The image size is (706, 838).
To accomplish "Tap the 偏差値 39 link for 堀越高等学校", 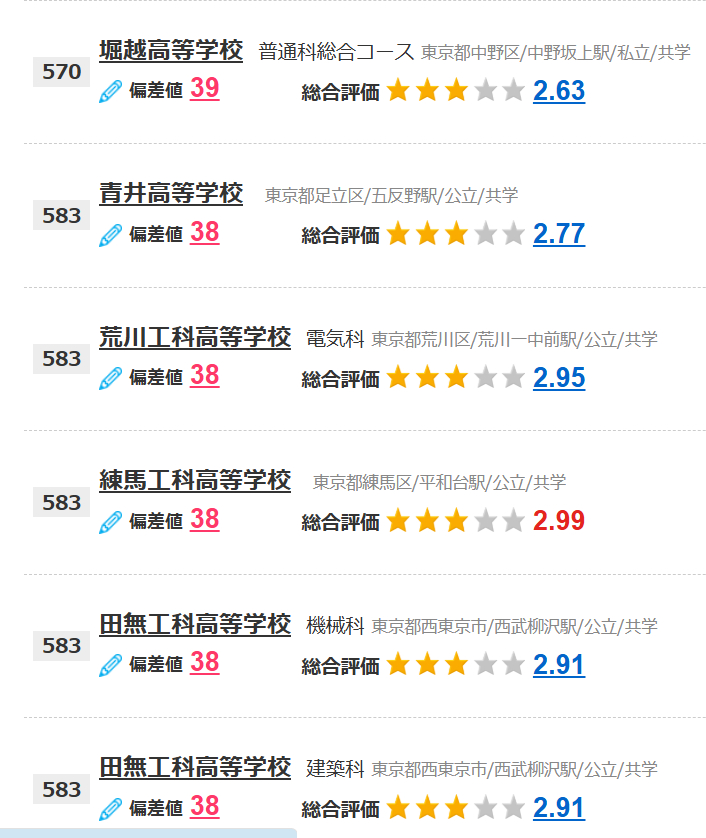I will [204, 89].
